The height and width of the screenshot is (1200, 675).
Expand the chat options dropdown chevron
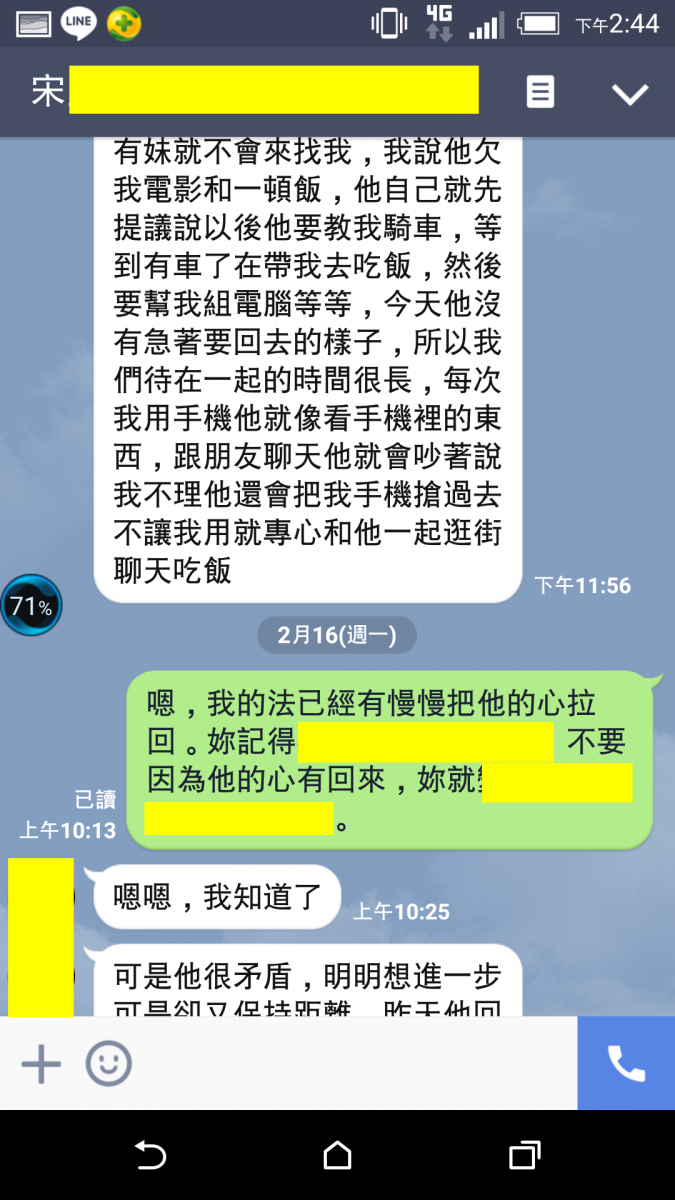click(630, 94)
